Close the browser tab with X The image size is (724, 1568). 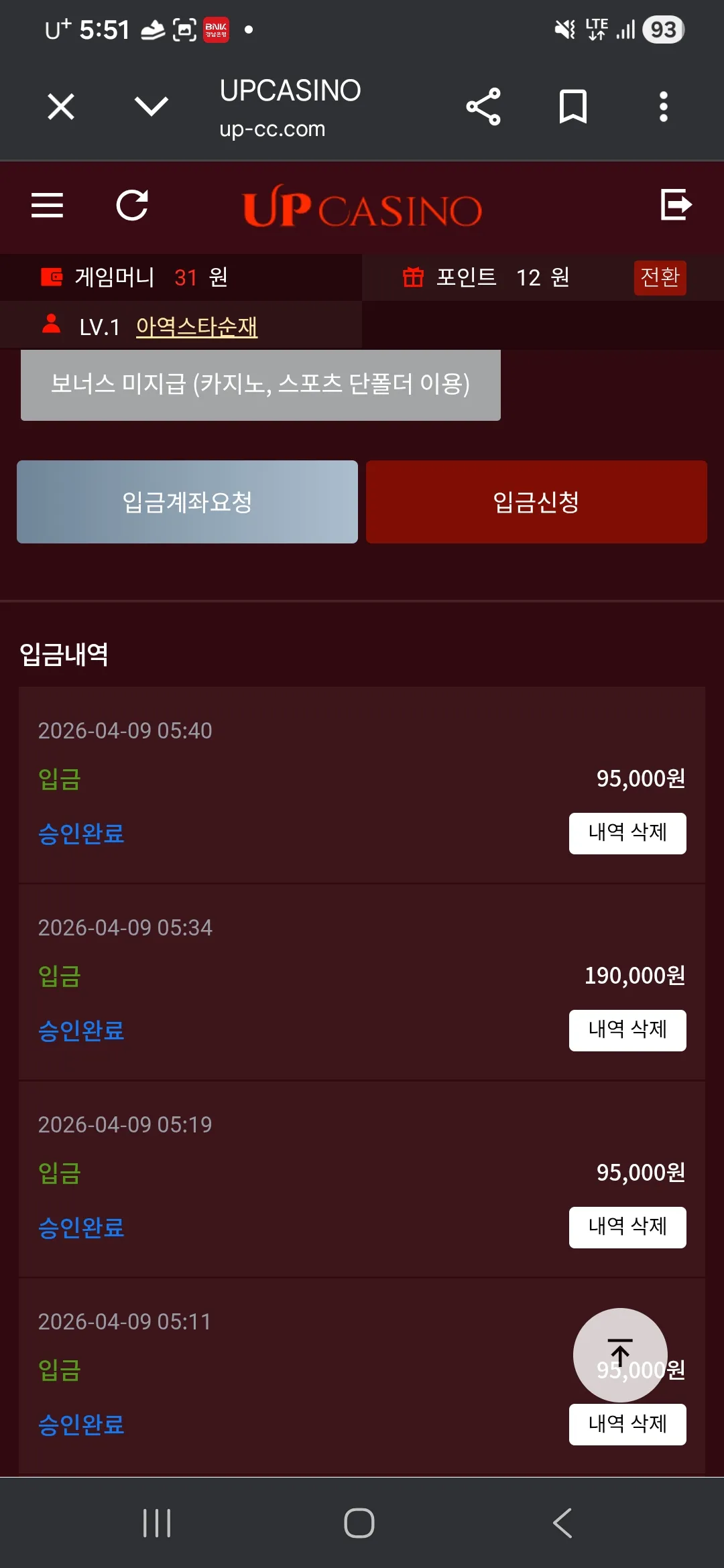pyautogui.click(x=61, y=107)
